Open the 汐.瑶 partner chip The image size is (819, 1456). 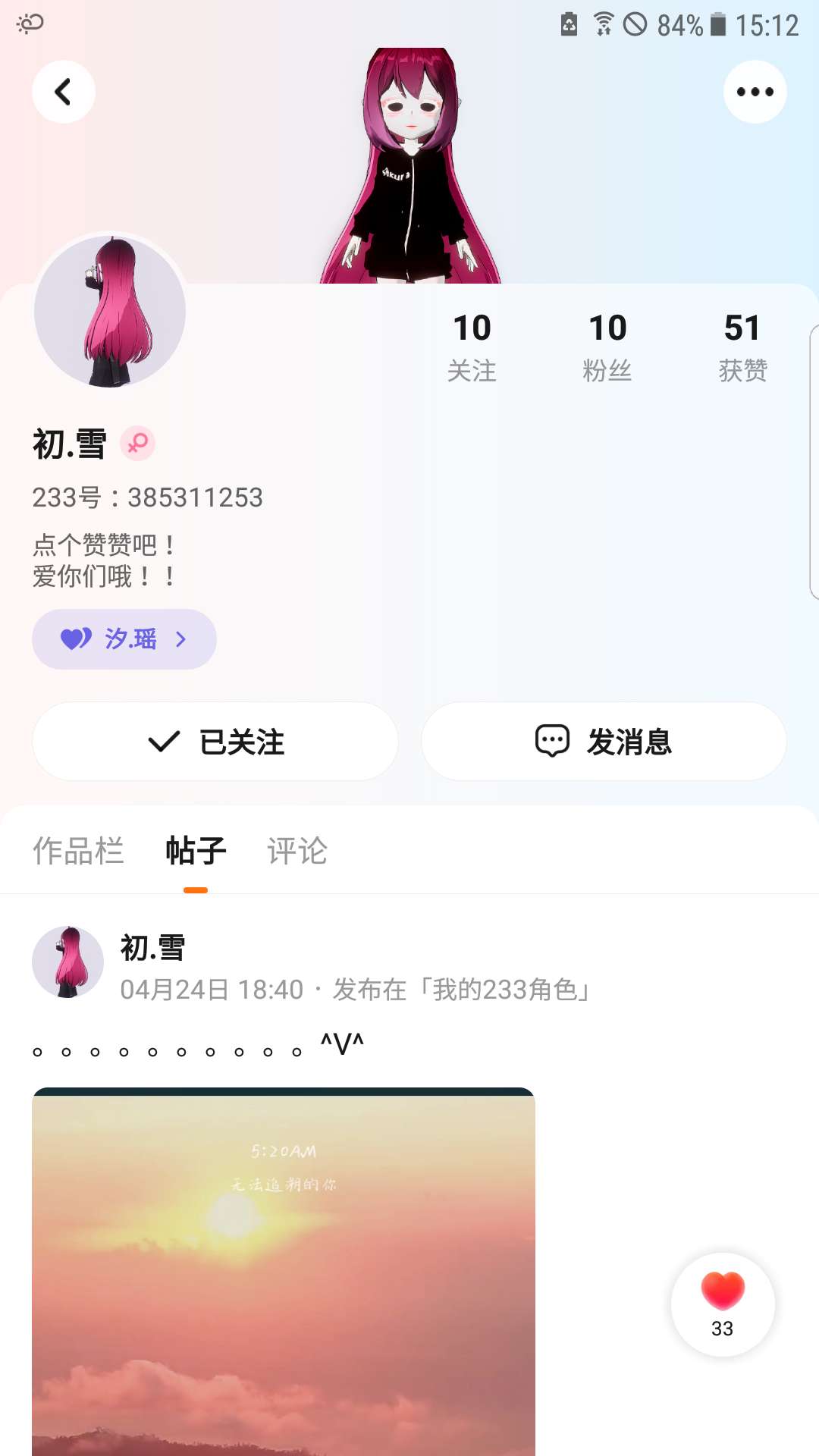click(x=124, y=639)
